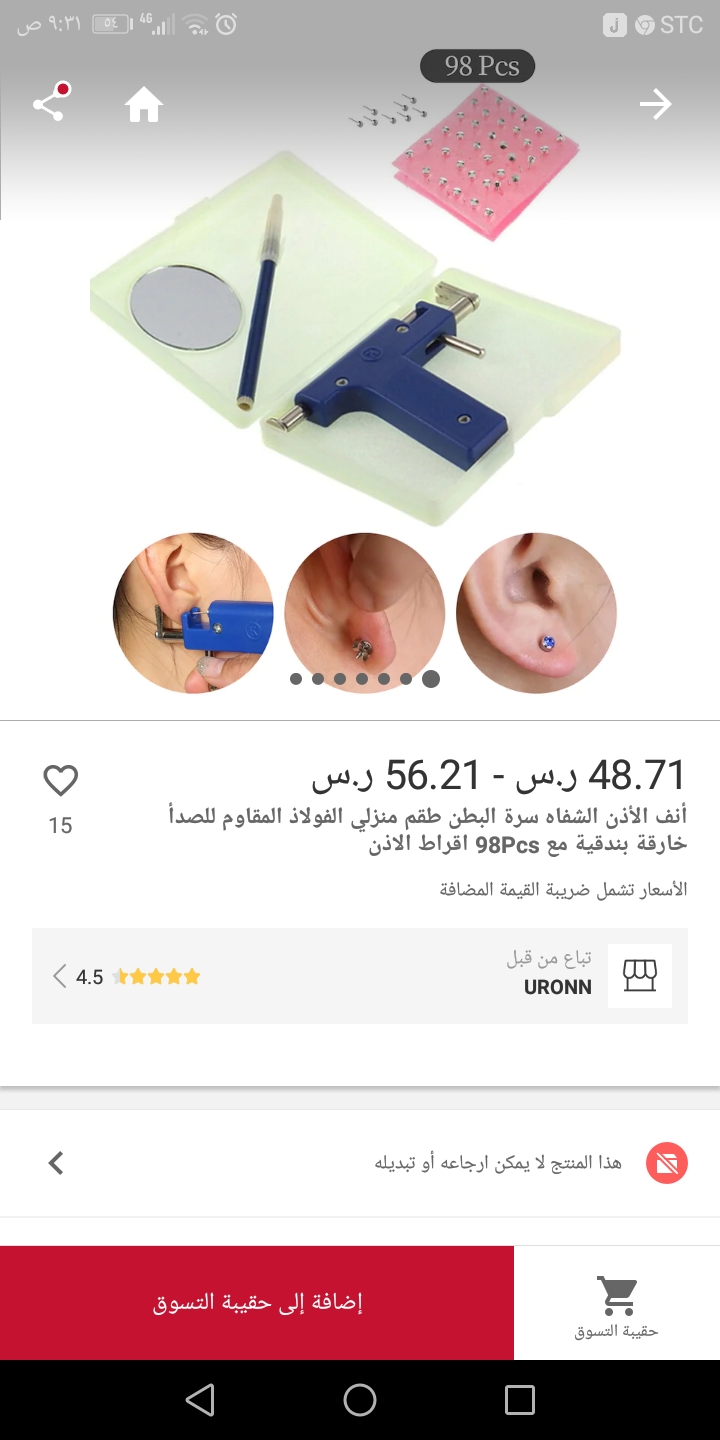Go to the home page
The width and height of the screenshot is (720, 1440).
[144, 104]
